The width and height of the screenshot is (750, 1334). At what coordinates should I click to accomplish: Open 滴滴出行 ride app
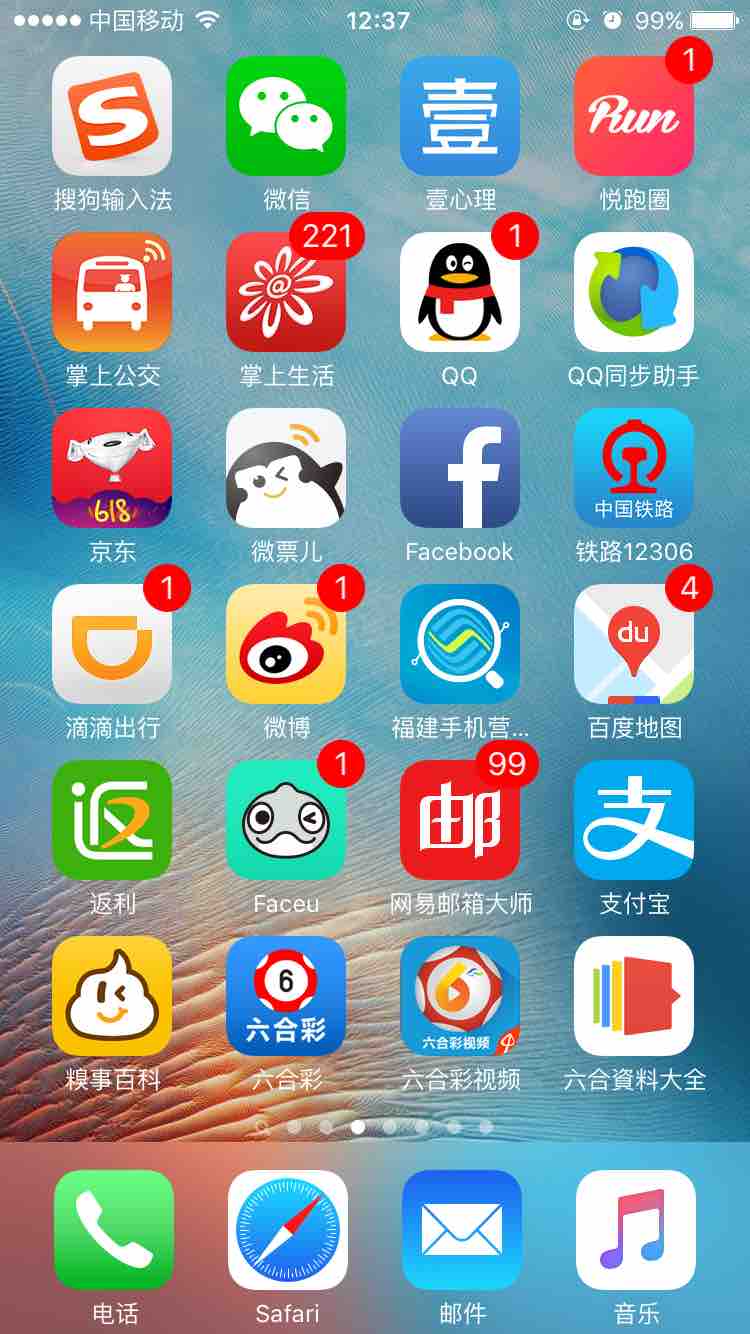click(x=112, y=644)
